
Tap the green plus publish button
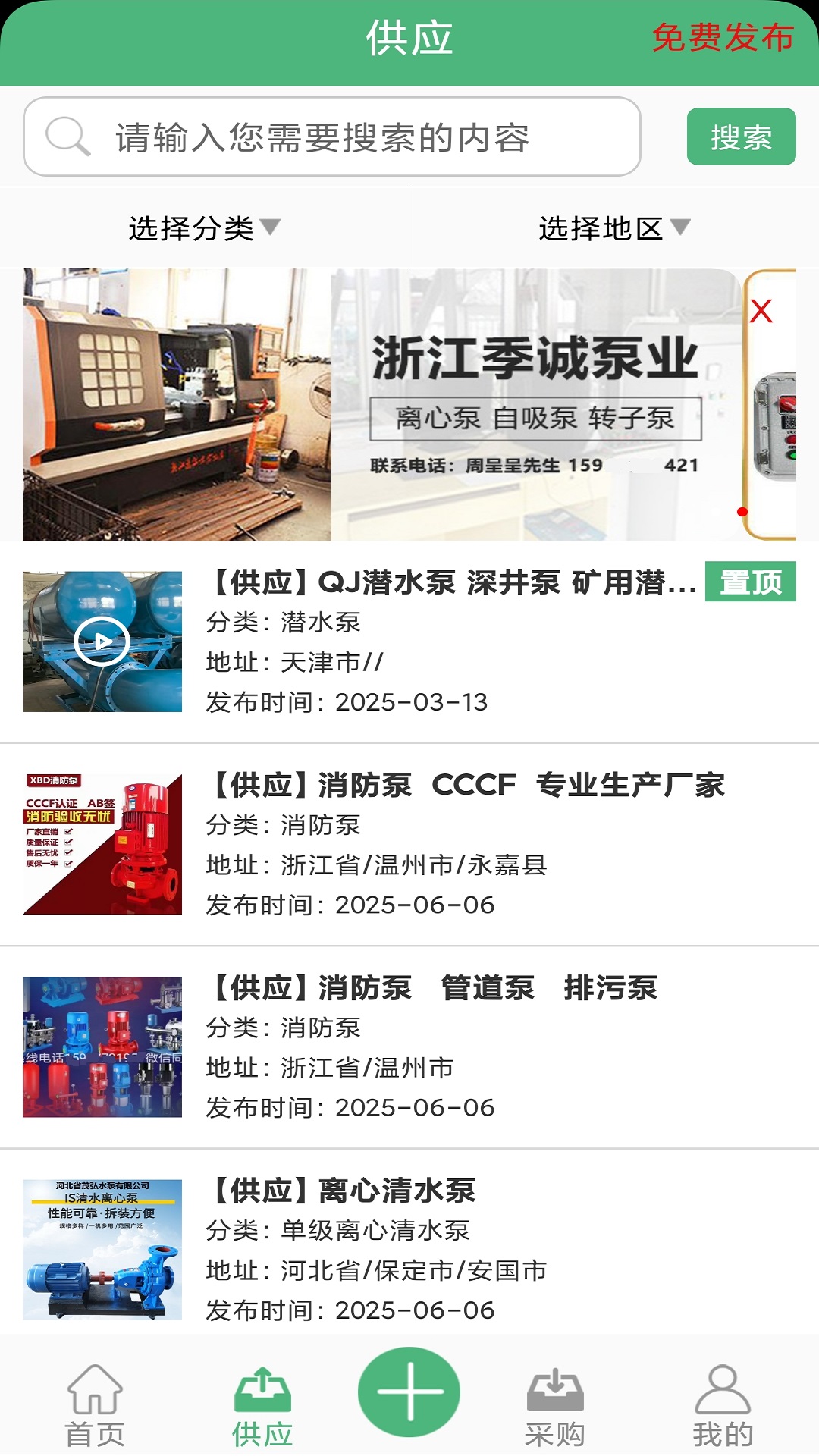coord(409,1392)
